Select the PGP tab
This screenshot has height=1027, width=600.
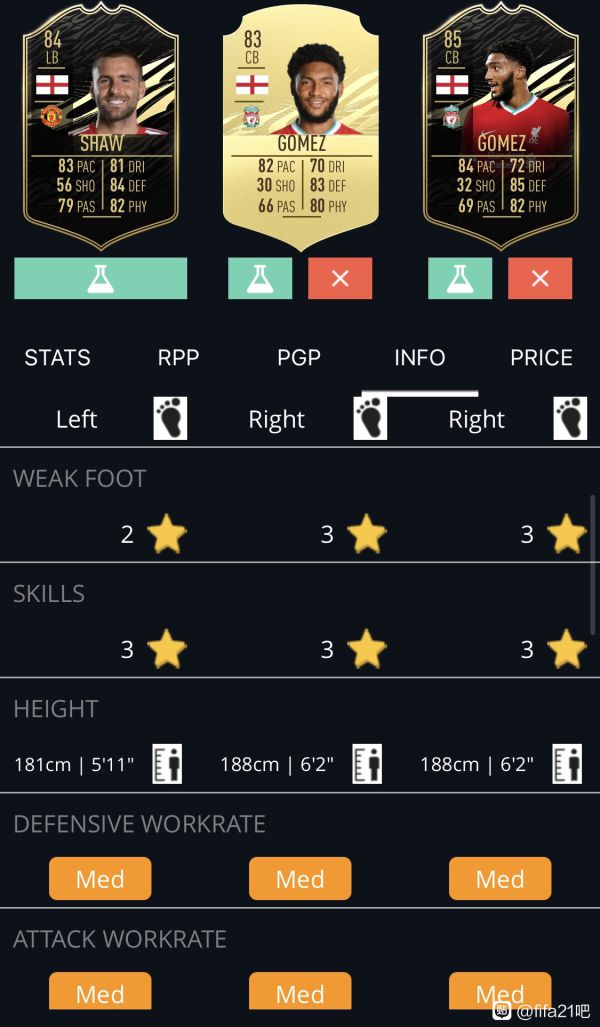(298, 358)
